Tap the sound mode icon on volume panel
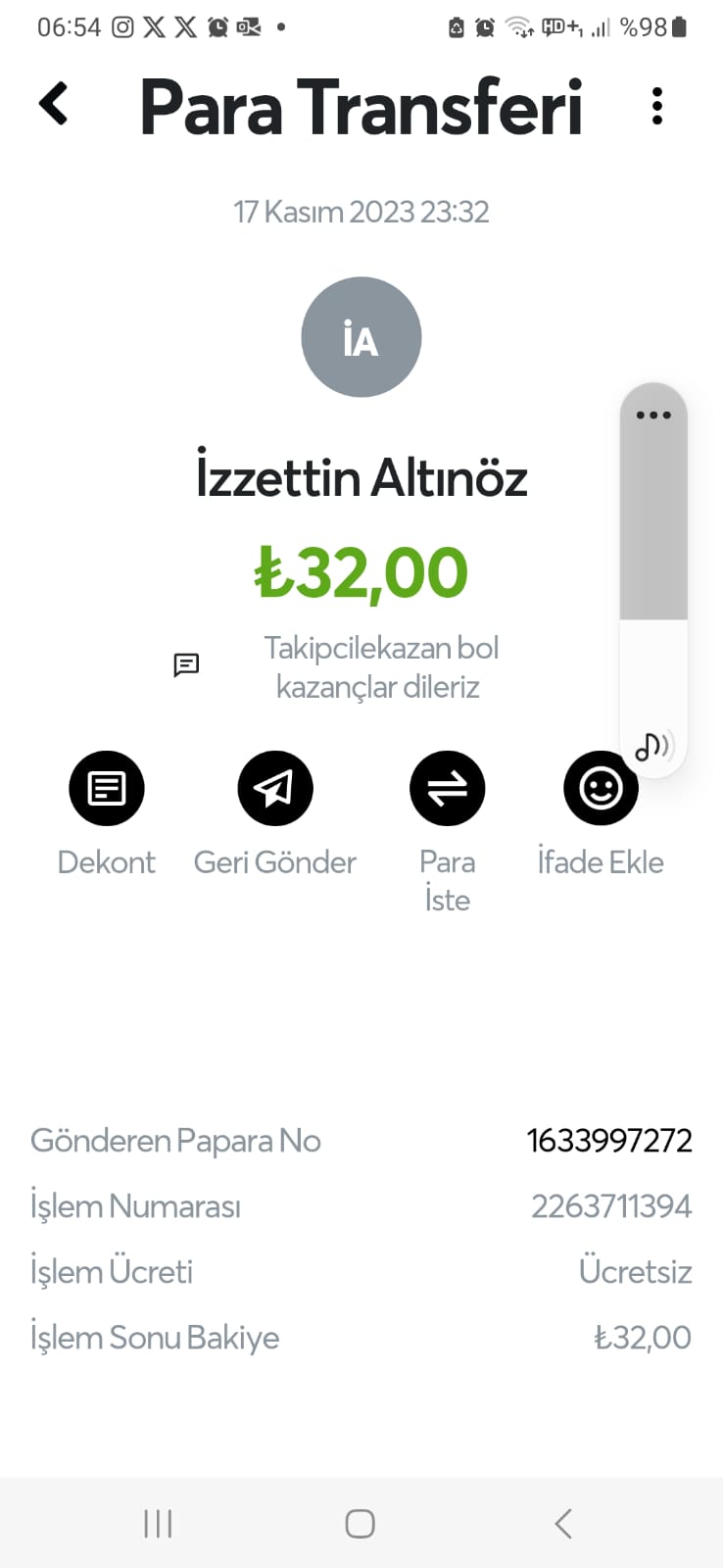The image size is (723, 1568). point(653,747)
